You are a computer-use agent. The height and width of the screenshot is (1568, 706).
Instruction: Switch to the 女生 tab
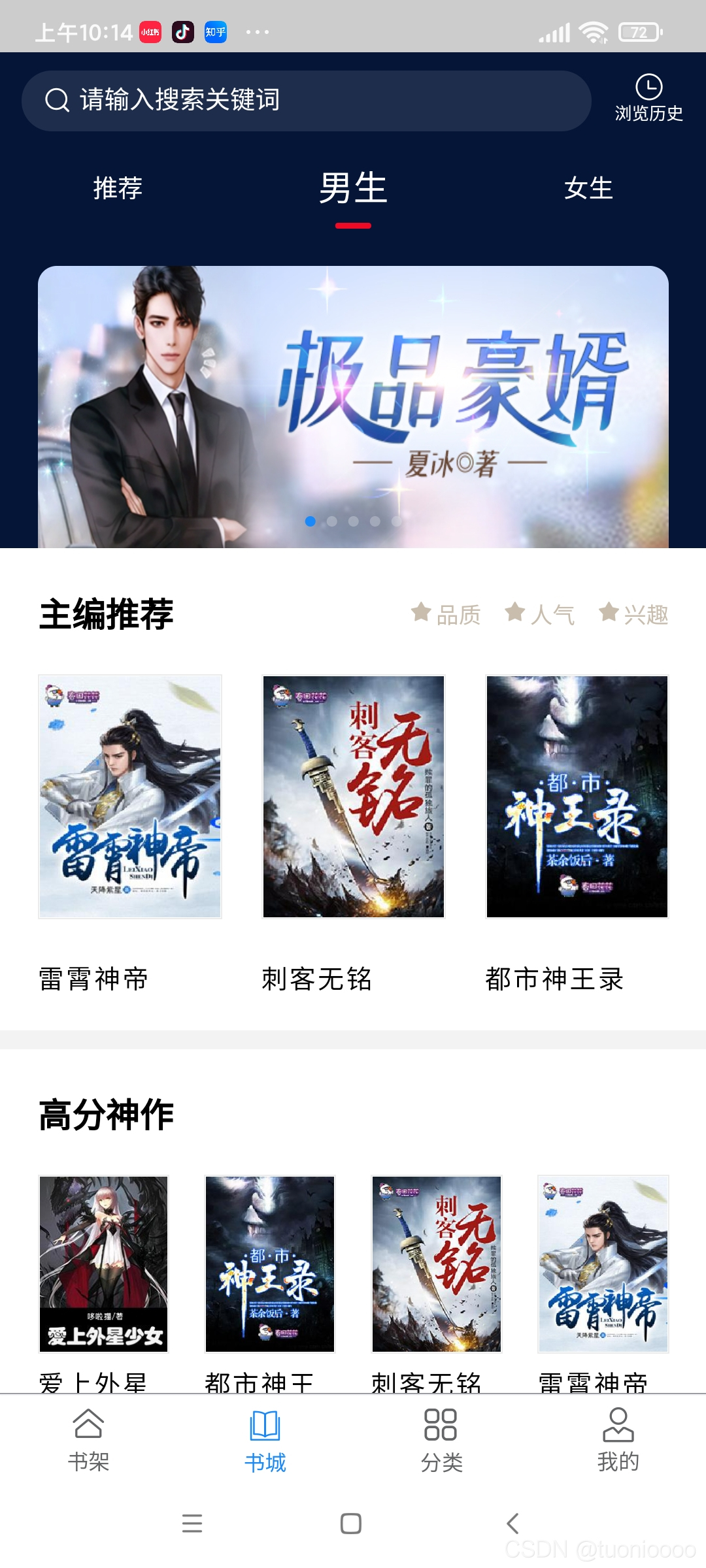(588, 188)
